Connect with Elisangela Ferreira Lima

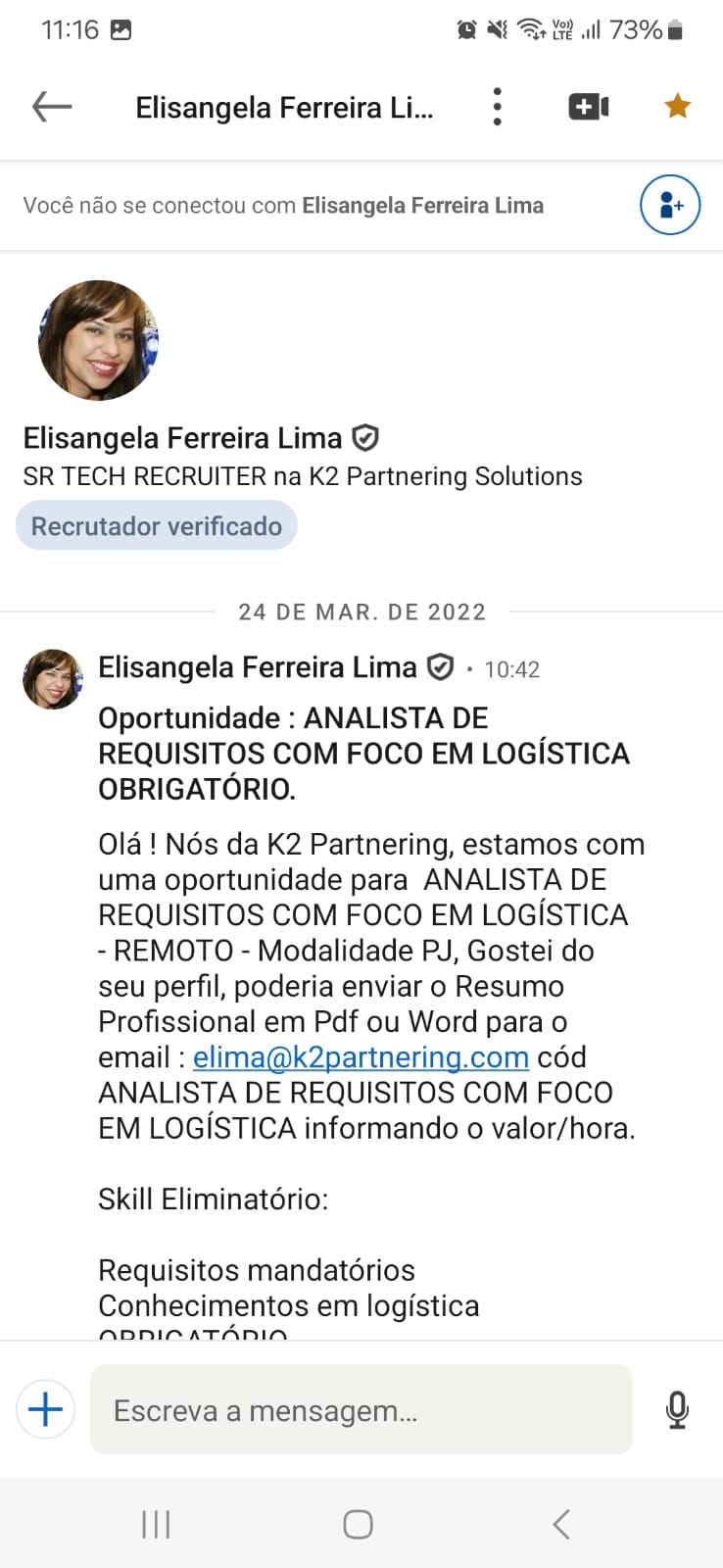[670, 205]
